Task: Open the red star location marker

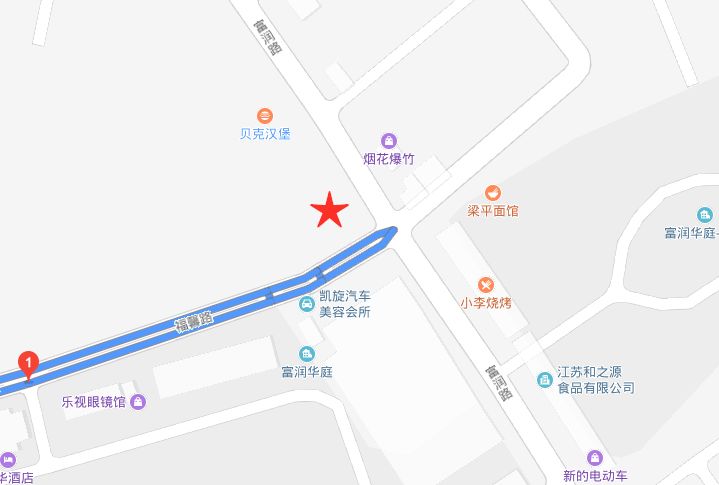Action: click(329, 210)
